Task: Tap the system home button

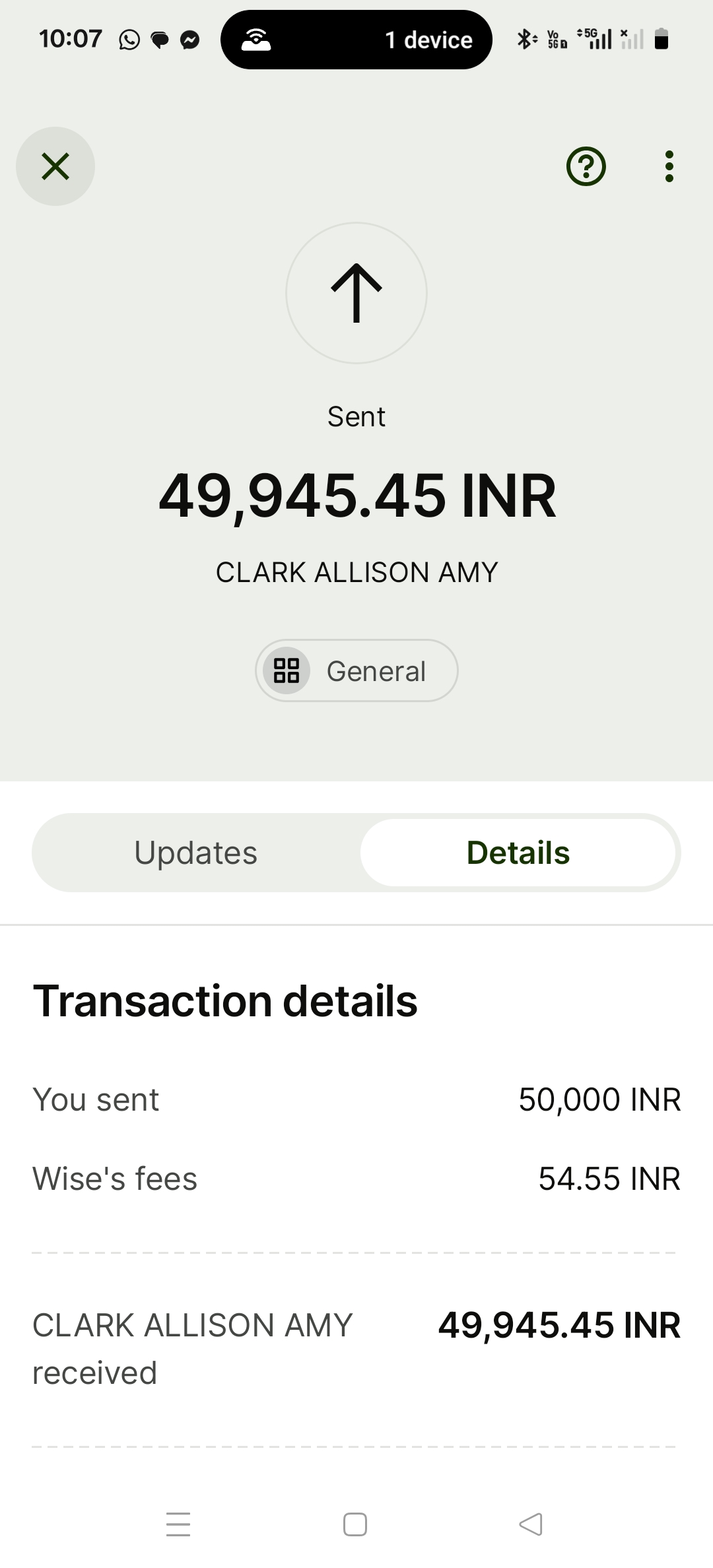Action: click(355, 1524)
